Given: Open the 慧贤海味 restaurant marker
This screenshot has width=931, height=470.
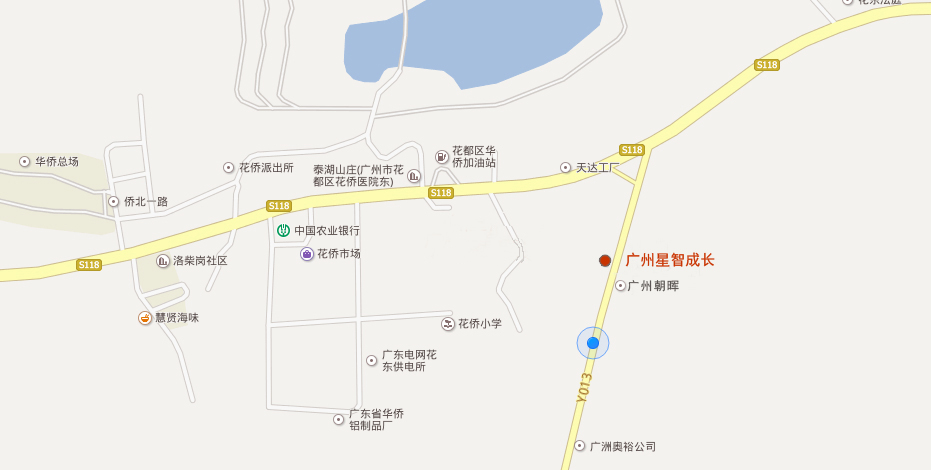Looking at the screenshot, I should pyautogui.click(x=145, y=318).
